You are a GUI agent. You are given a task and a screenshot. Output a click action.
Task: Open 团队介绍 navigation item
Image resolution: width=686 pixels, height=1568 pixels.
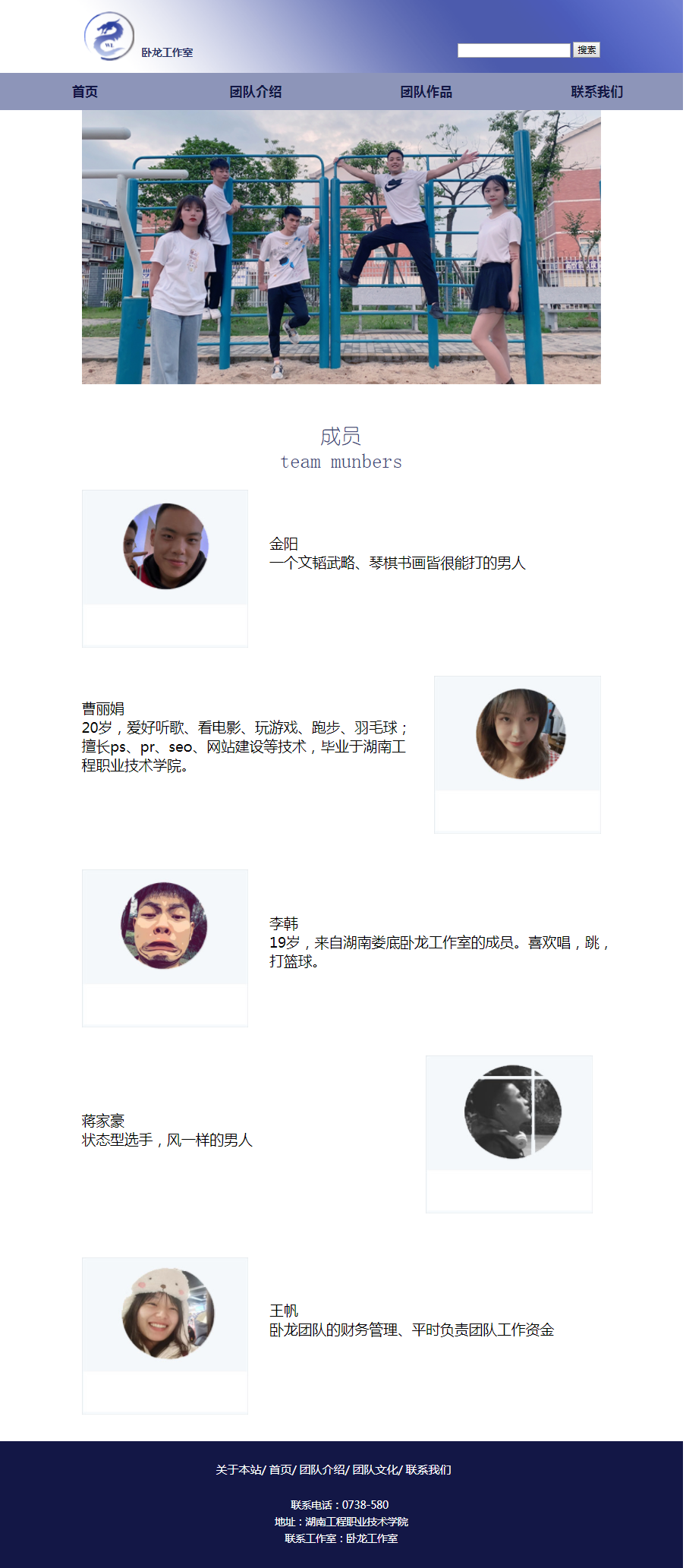256,92
